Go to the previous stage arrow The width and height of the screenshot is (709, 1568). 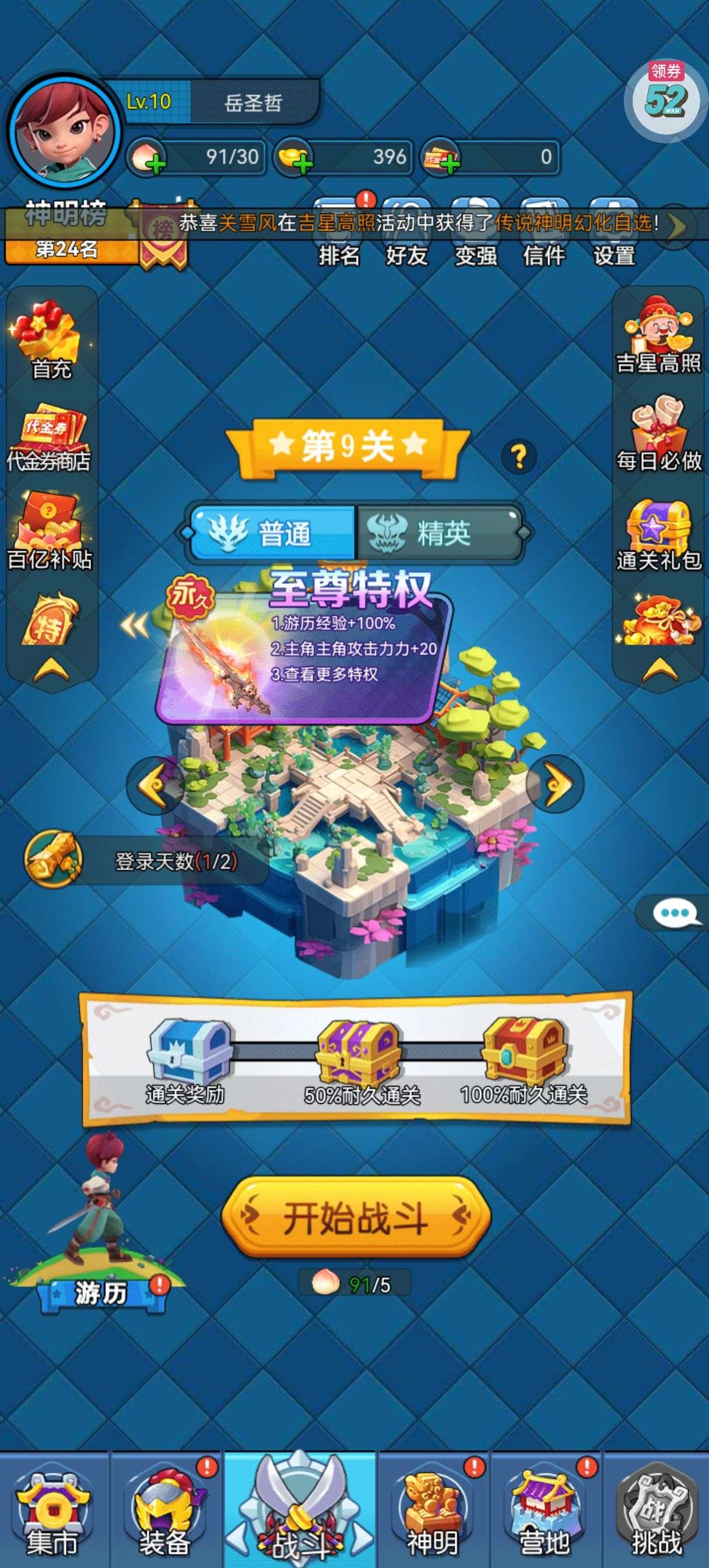[x=155, y=785]
